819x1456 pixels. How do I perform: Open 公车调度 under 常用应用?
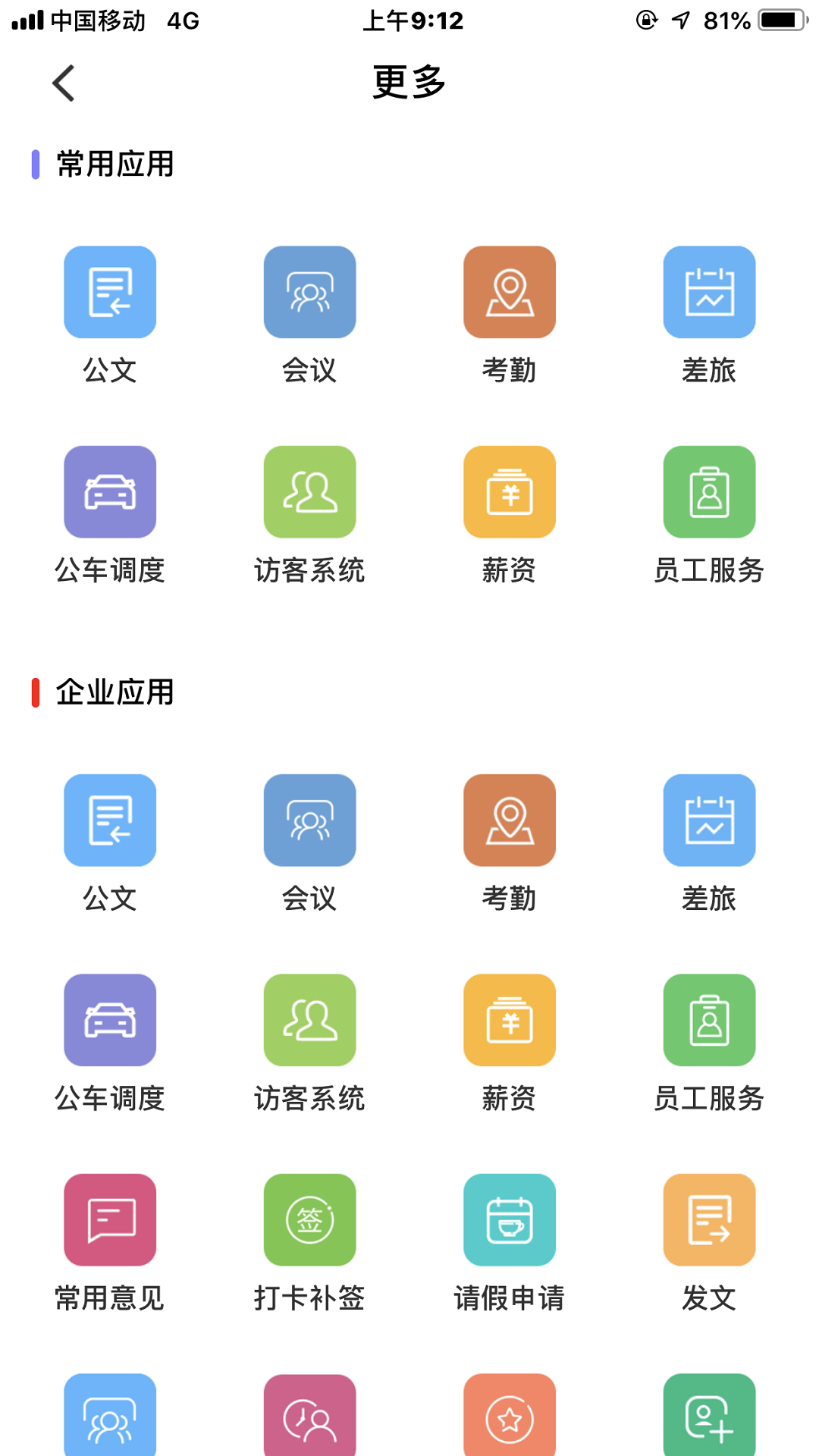point(110,492)
